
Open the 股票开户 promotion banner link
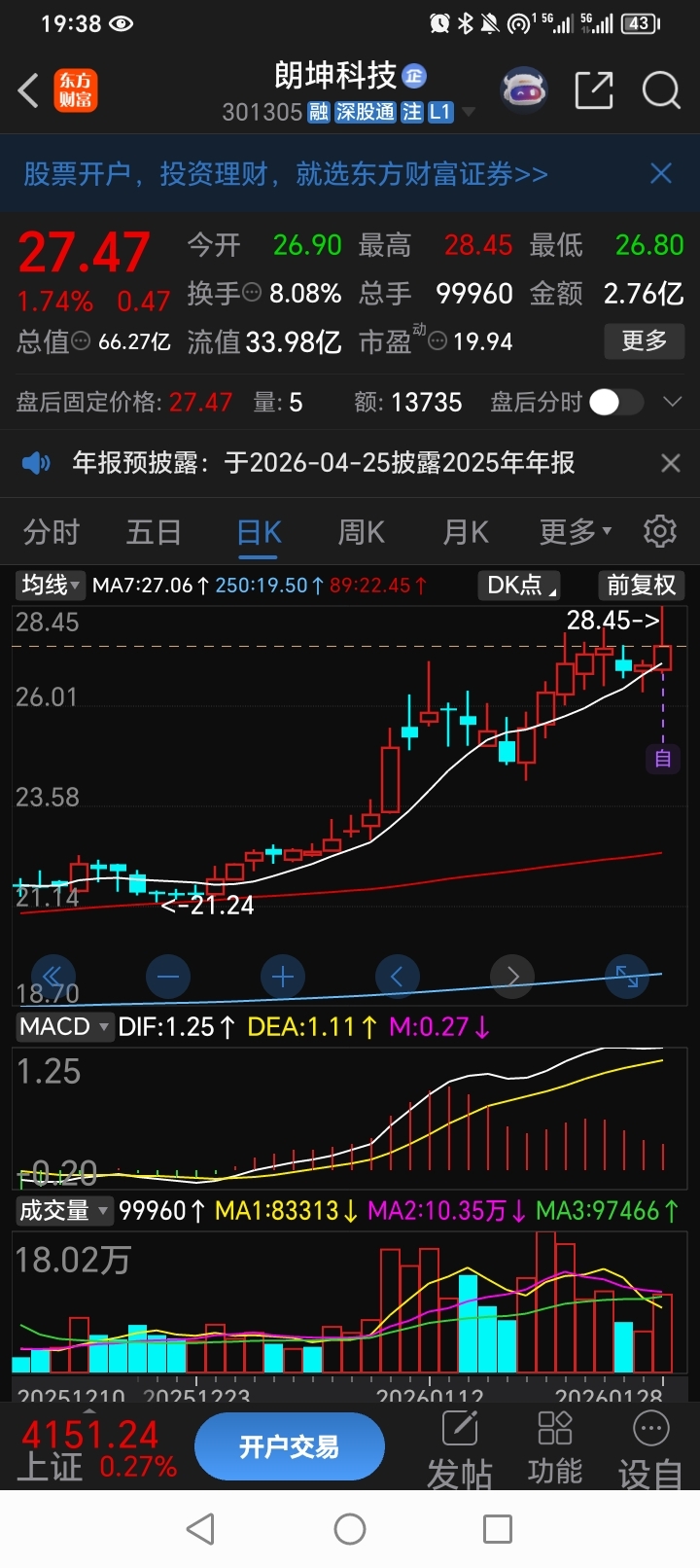[x=286, y=174]
